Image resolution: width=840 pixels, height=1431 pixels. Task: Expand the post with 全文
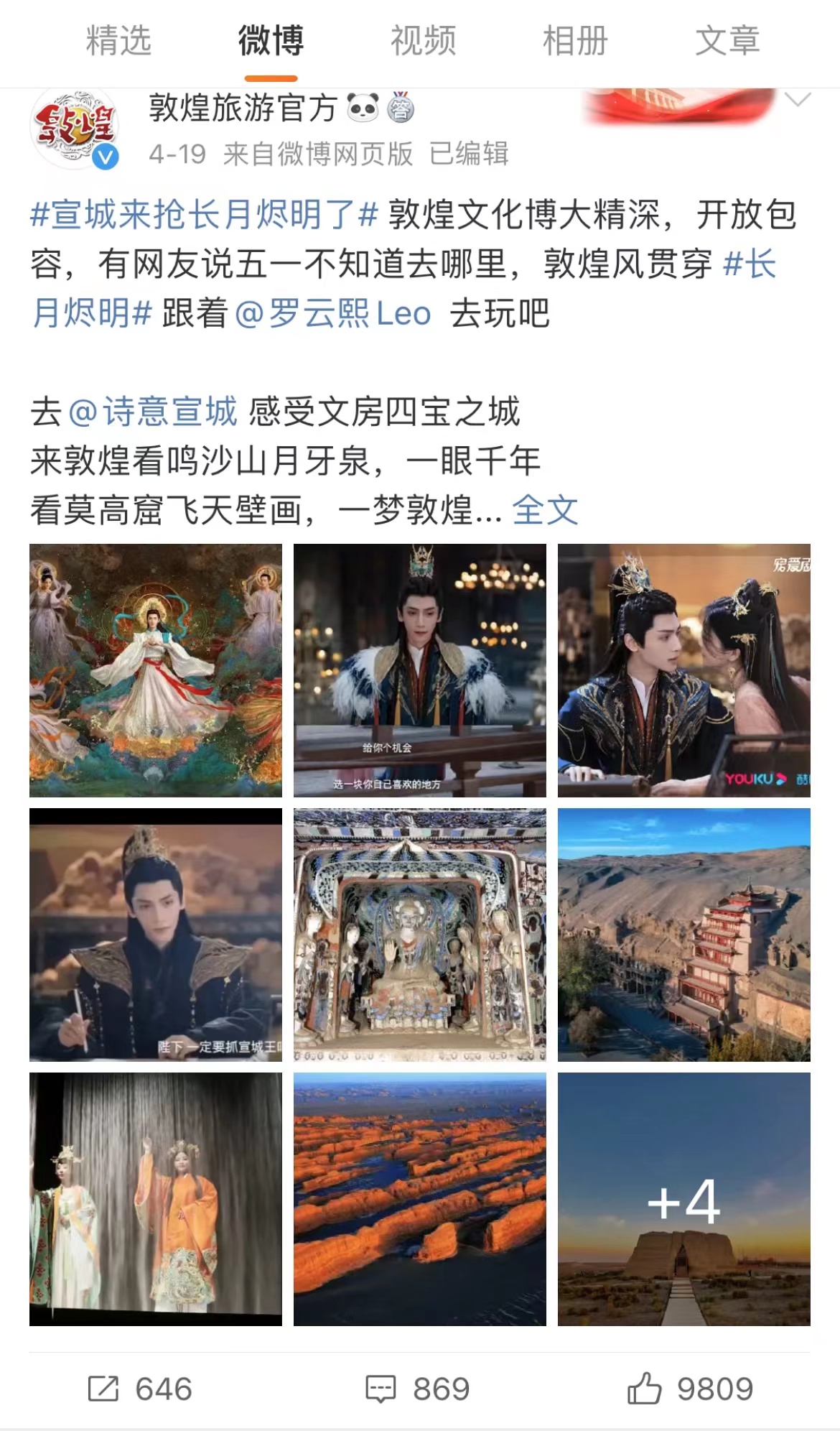(x=545, y=510)
